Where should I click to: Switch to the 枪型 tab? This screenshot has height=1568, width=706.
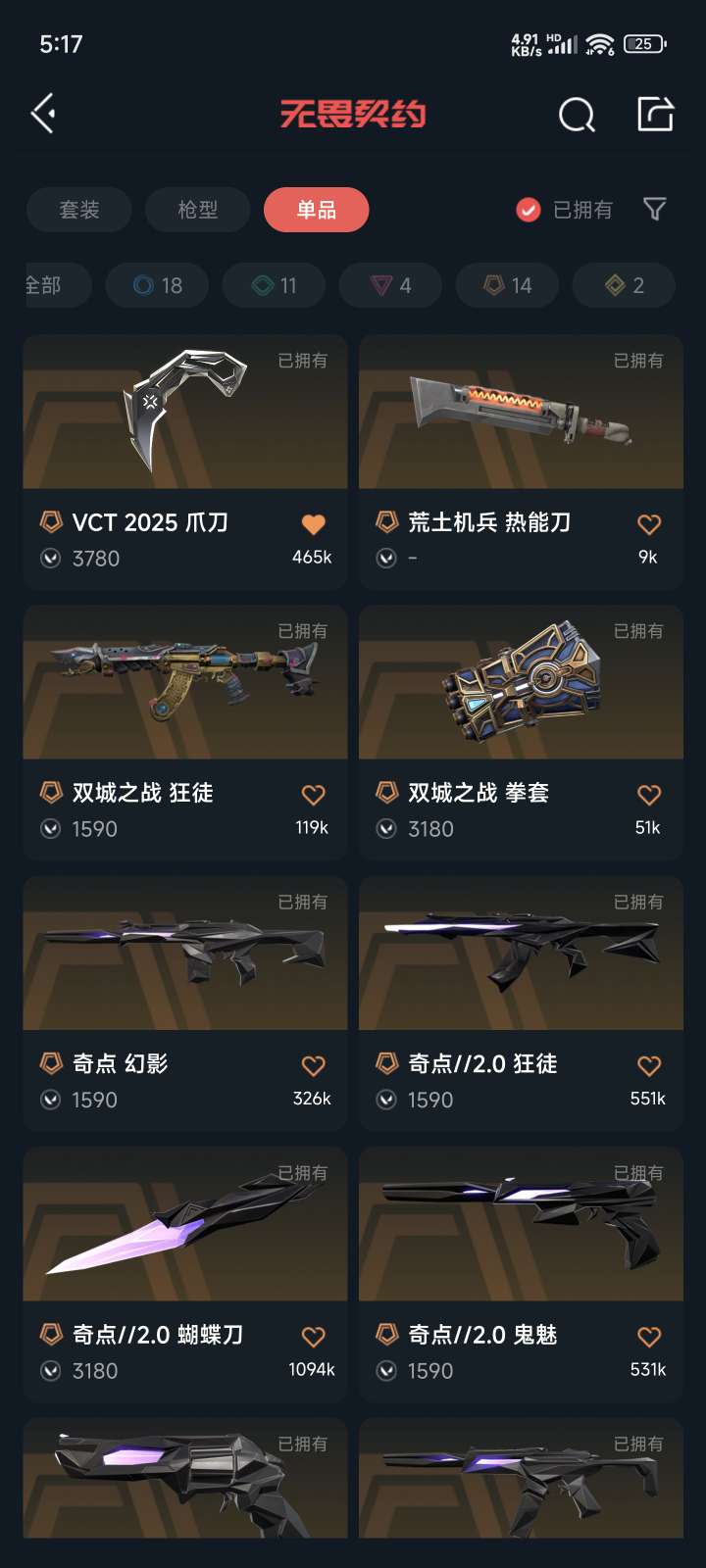point(198,210)
